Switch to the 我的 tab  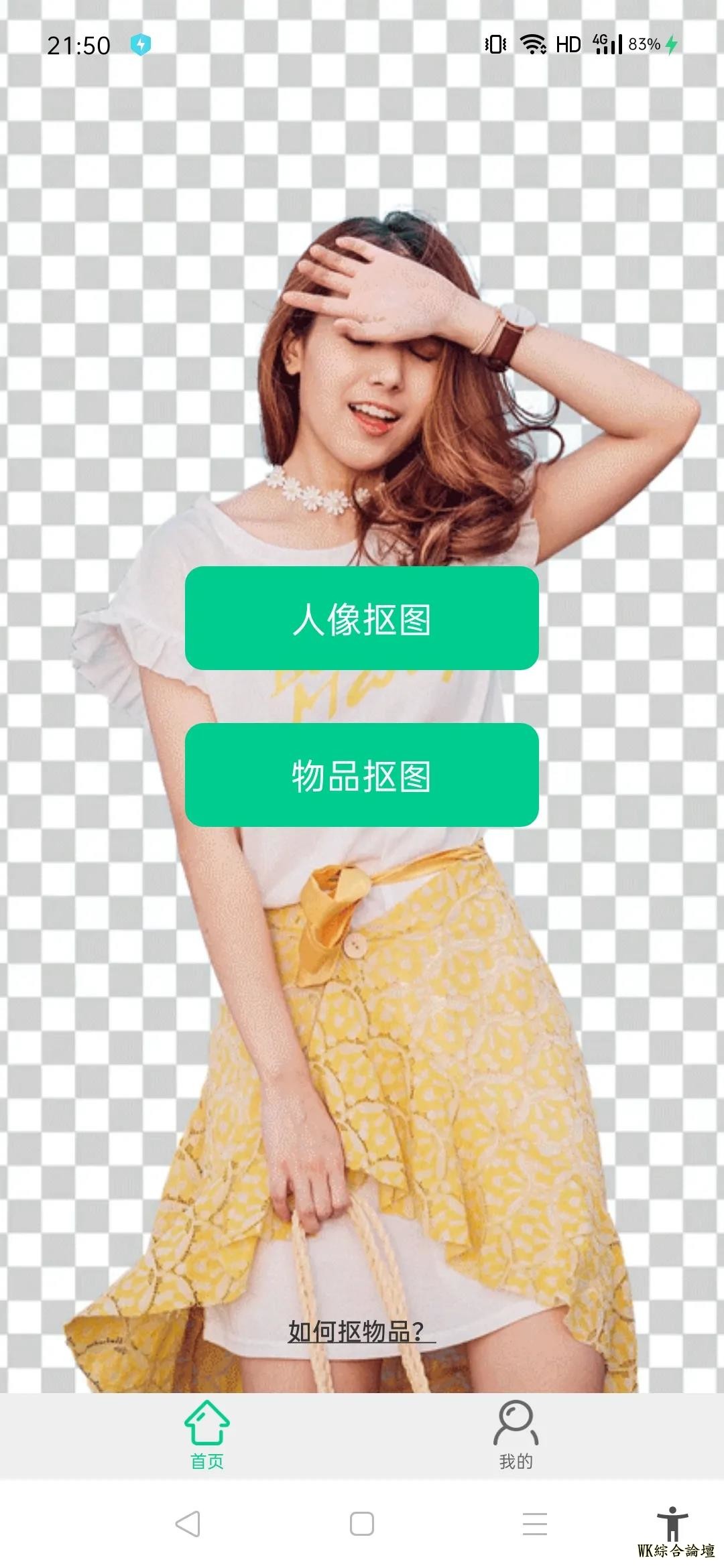[516, 1434]
